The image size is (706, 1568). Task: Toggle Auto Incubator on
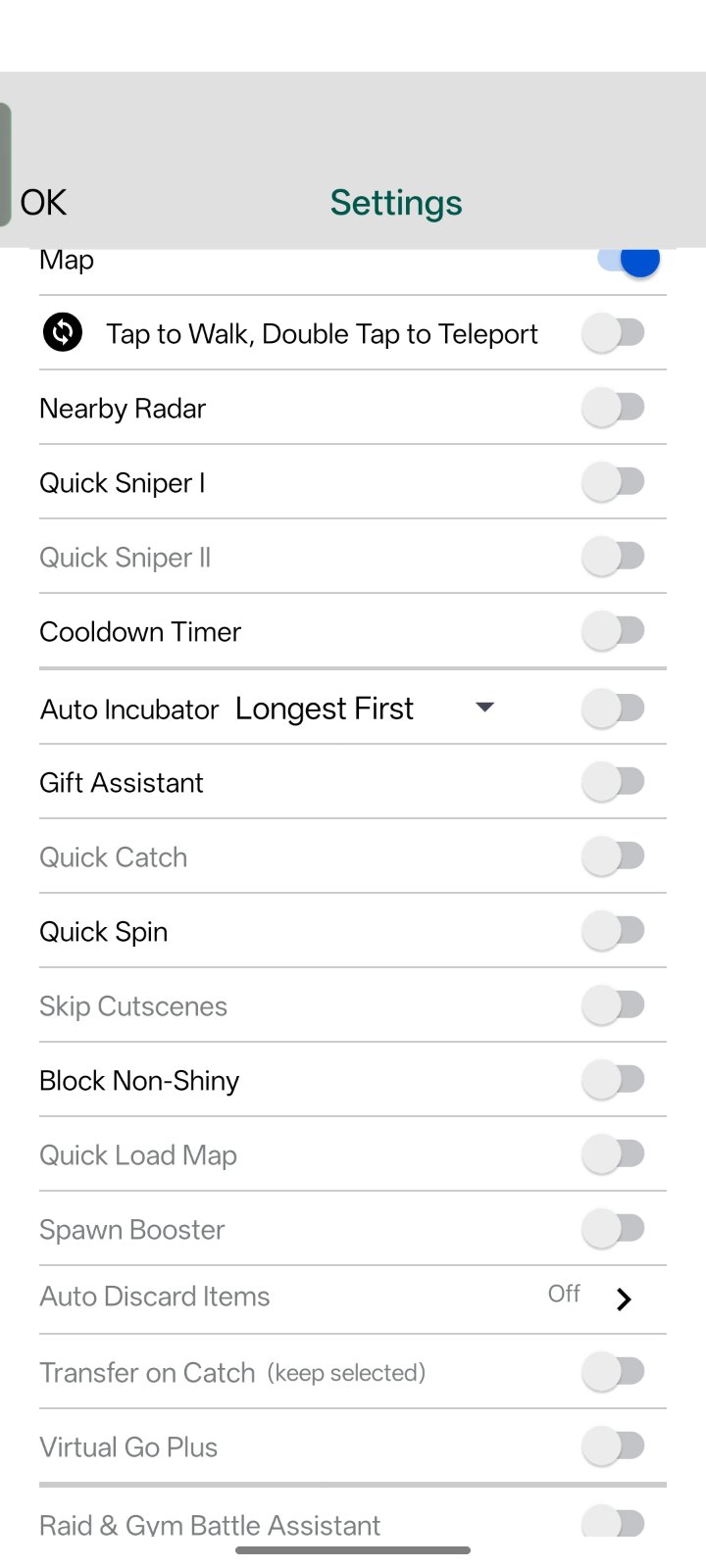(614, 708)
